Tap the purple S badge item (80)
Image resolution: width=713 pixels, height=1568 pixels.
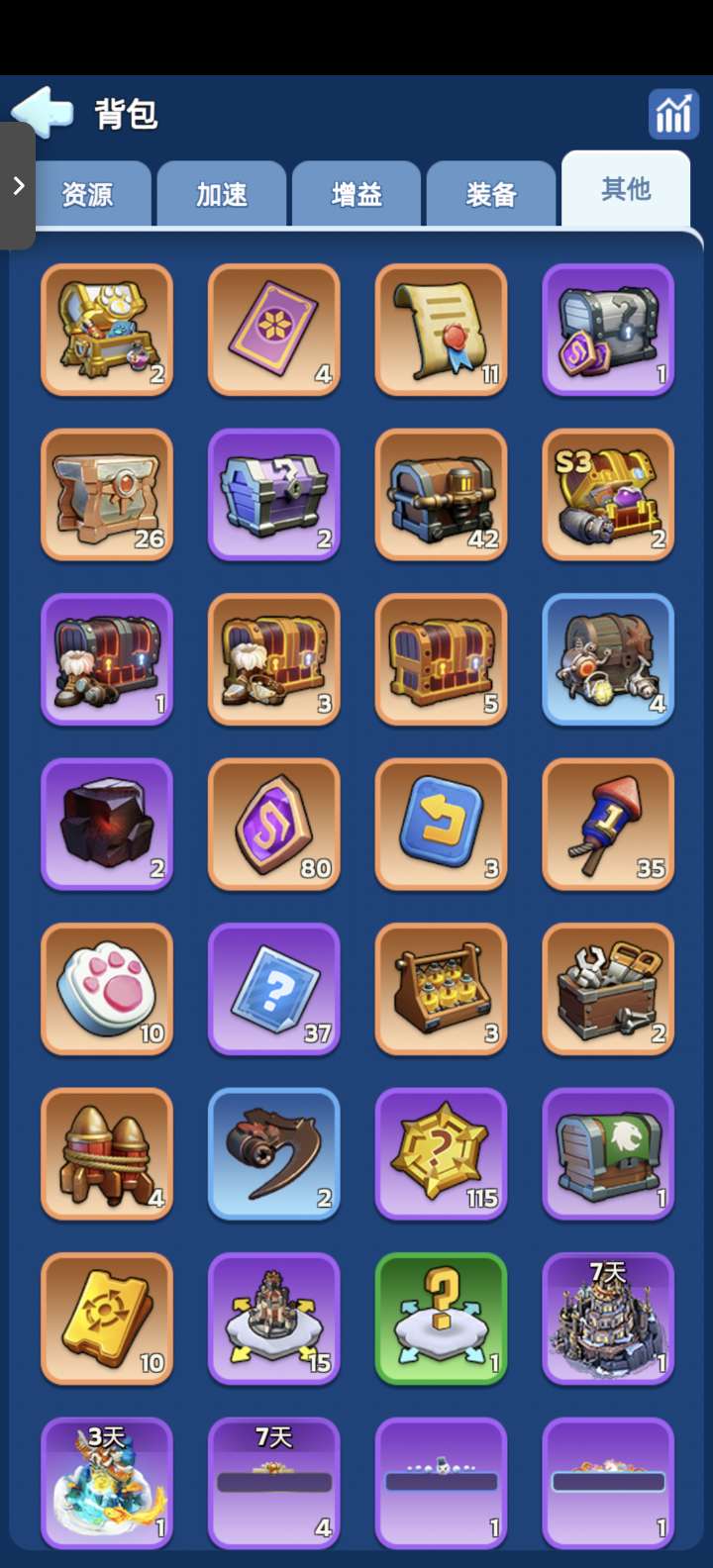point(274,824)
